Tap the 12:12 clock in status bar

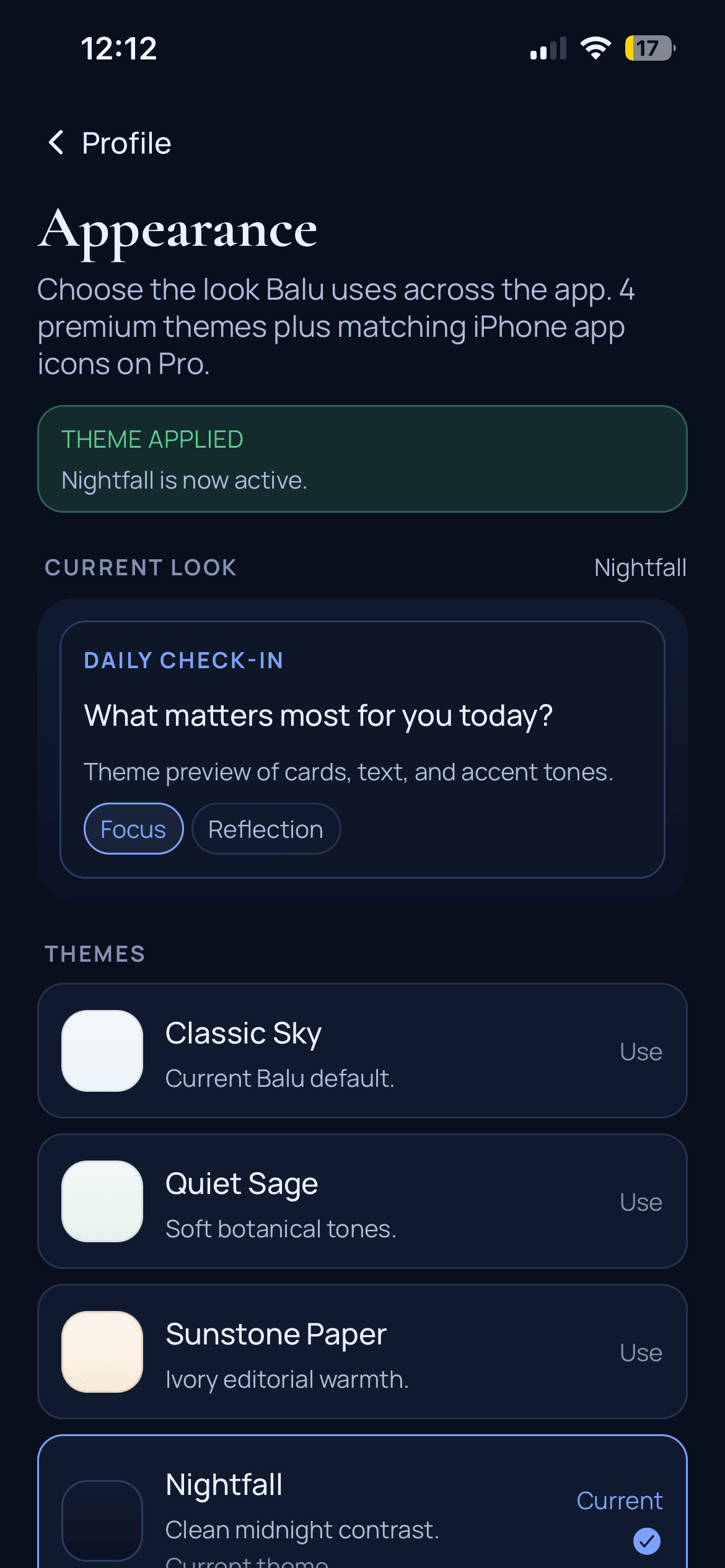click(120, 48)
